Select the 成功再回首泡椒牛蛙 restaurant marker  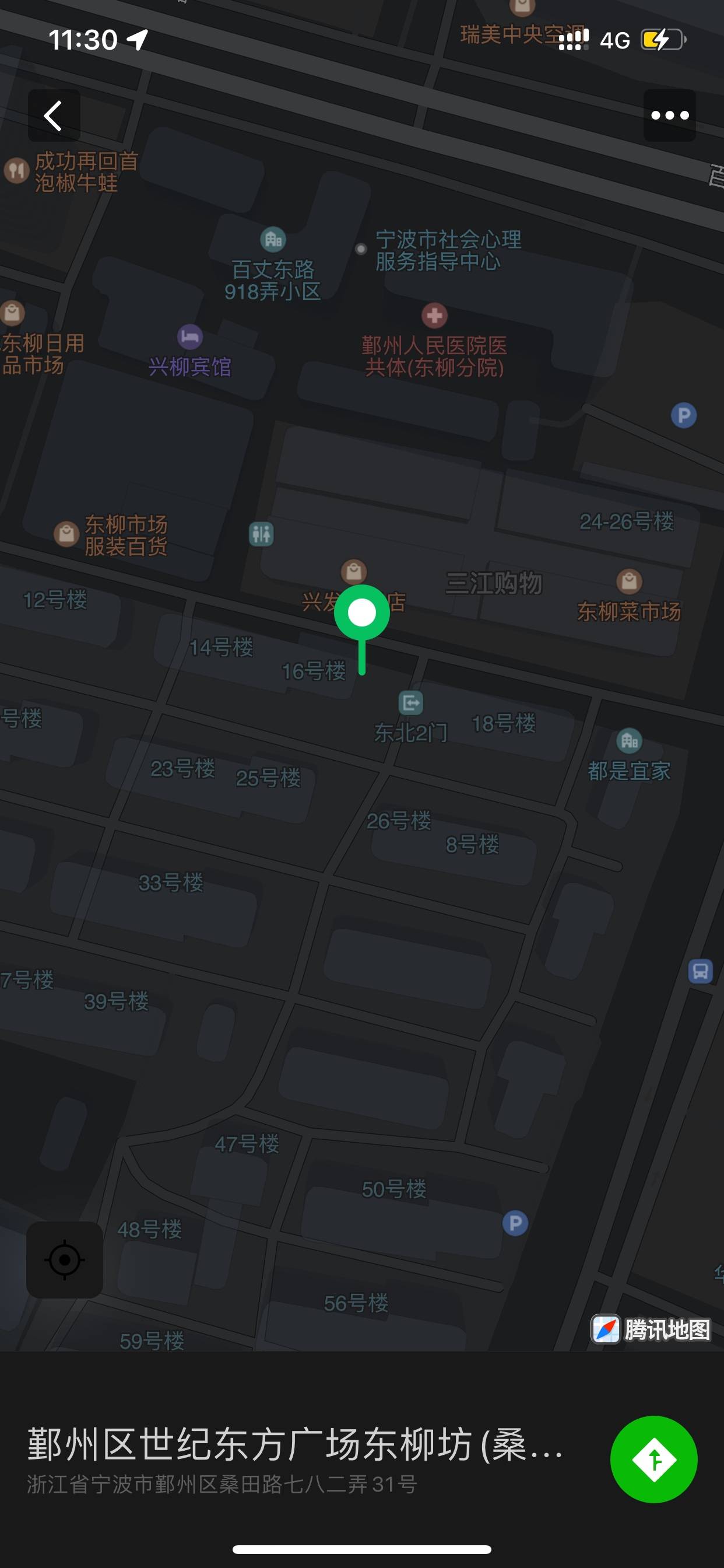coord(17,171)
